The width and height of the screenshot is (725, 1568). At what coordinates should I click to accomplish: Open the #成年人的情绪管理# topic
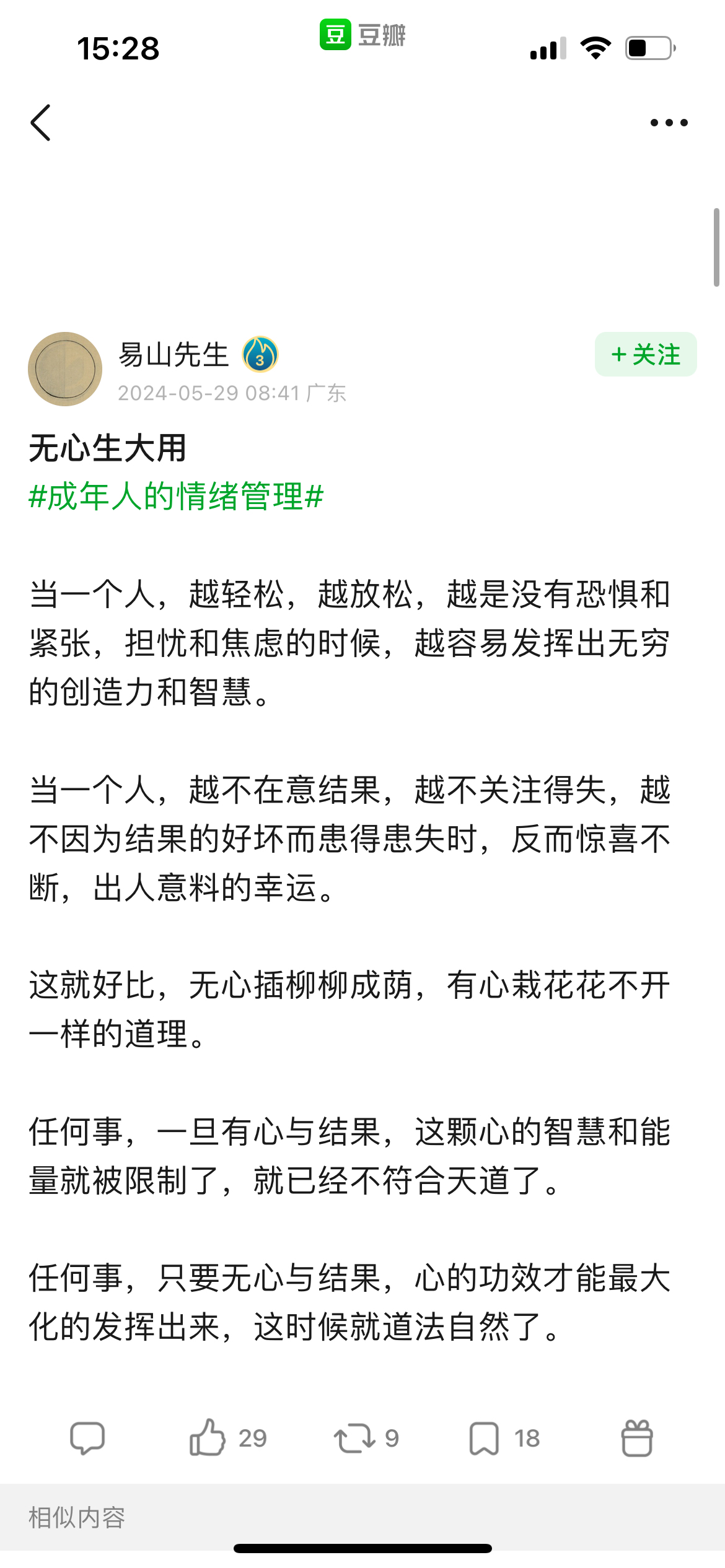[176, 497]
